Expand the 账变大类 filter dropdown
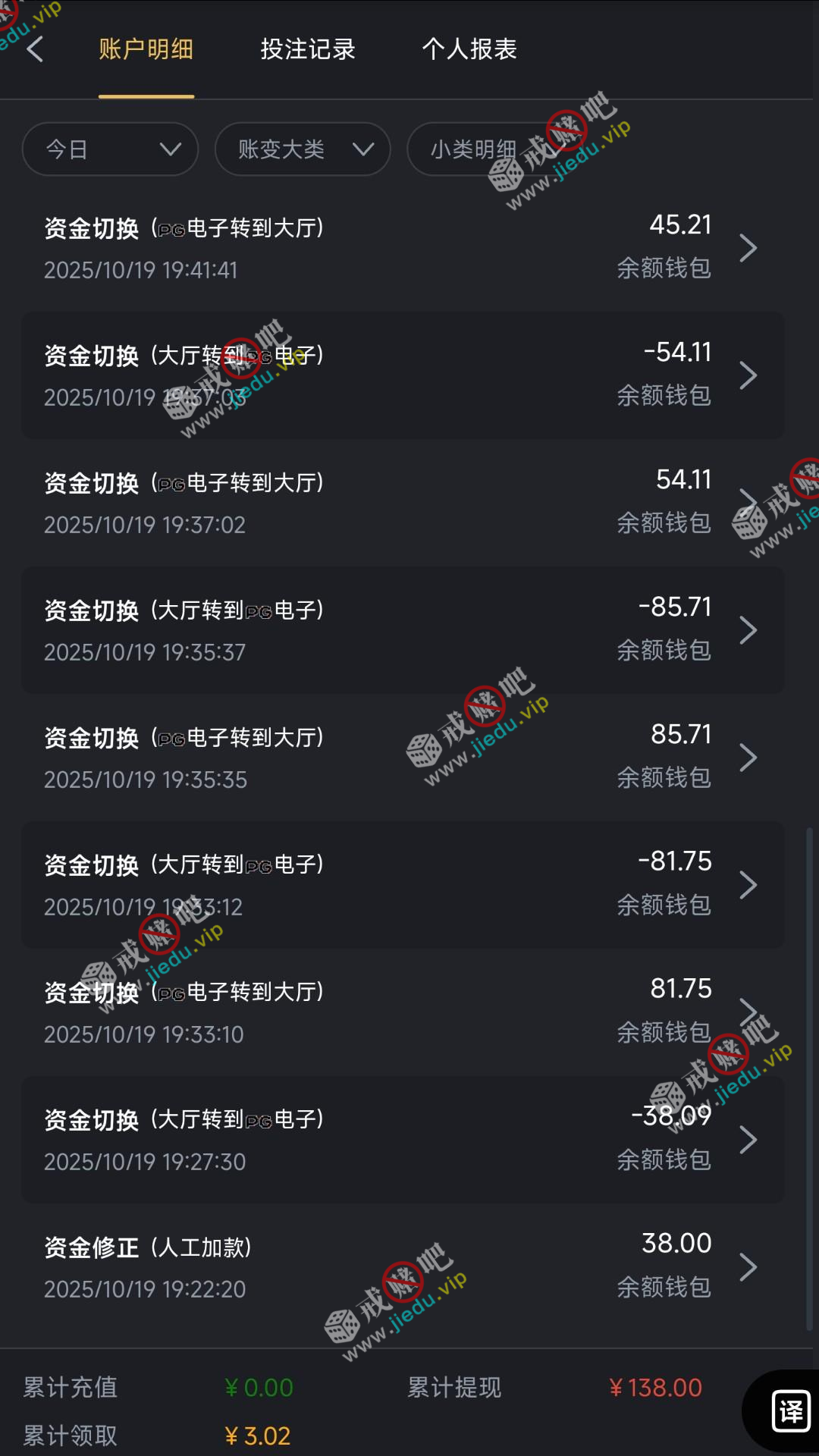819x1456 pixels. pyautogui.click(x=303, y=149)
